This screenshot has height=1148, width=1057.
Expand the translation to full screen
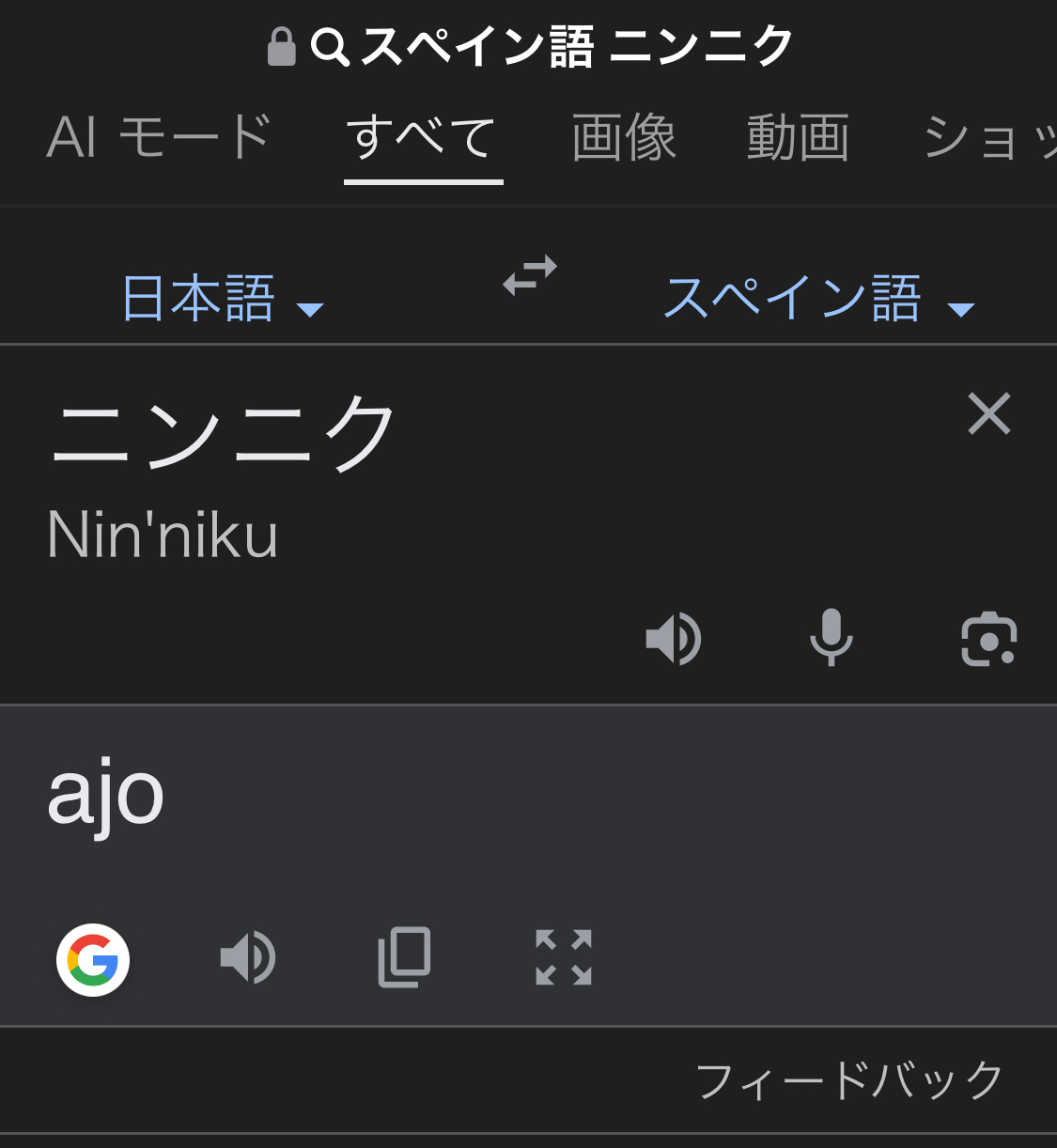[564, 957]
